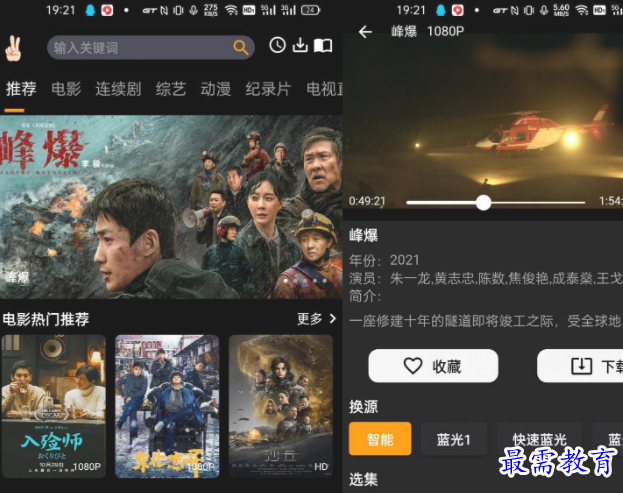The width and height of the screenshot is (623, 493).
Task: Select the 综艺 tab
Action: (171, 89)
